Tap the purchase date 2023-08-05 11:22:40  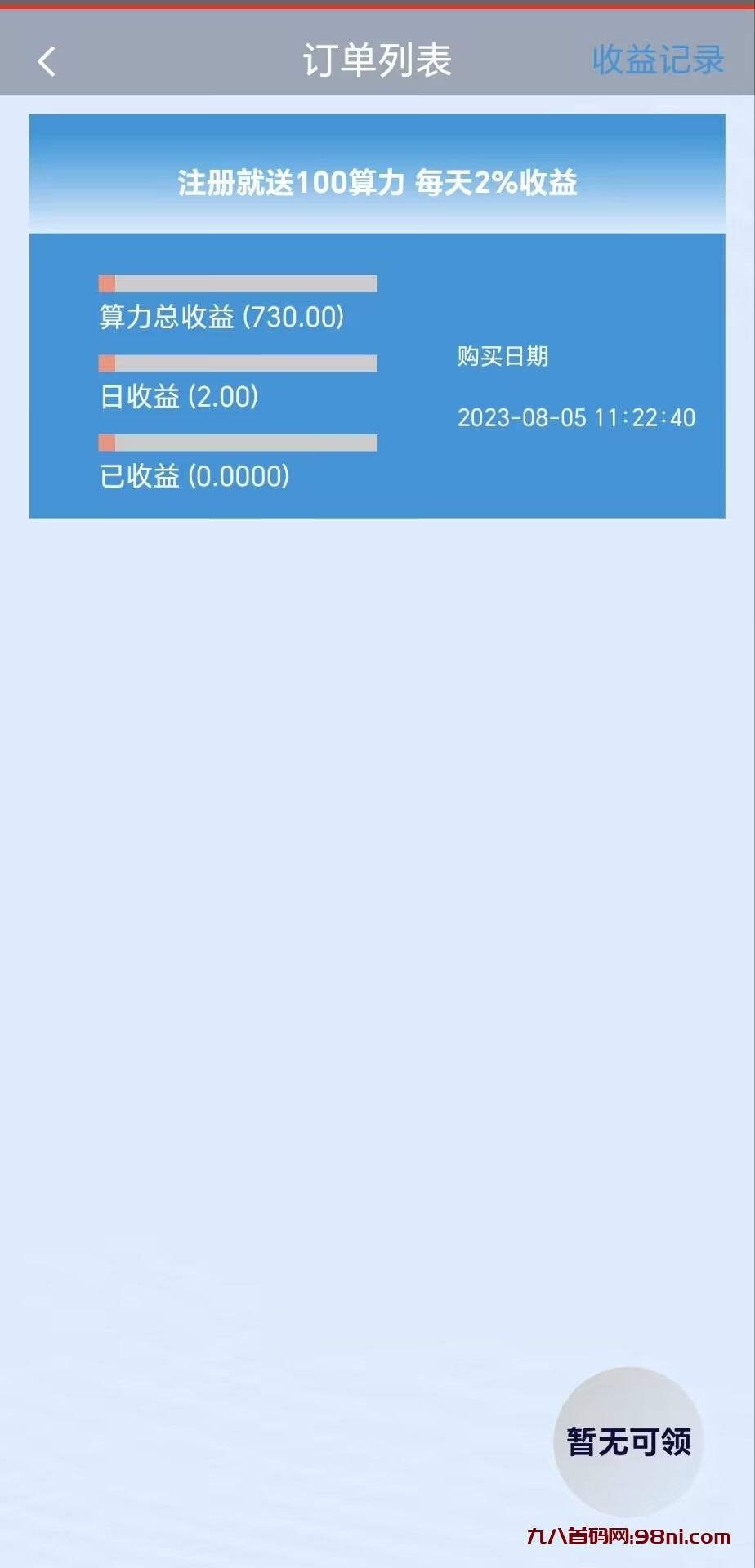(x=575, y=417)
